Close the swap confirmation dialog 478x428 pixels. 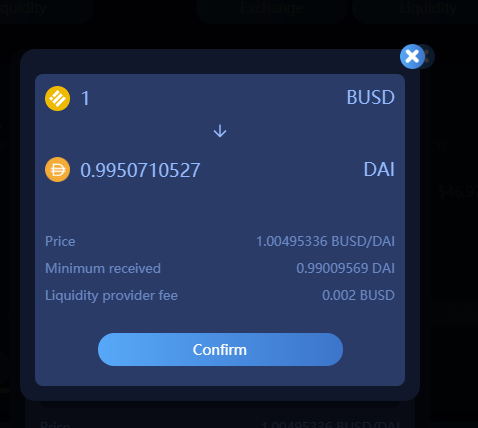[412, 56]
